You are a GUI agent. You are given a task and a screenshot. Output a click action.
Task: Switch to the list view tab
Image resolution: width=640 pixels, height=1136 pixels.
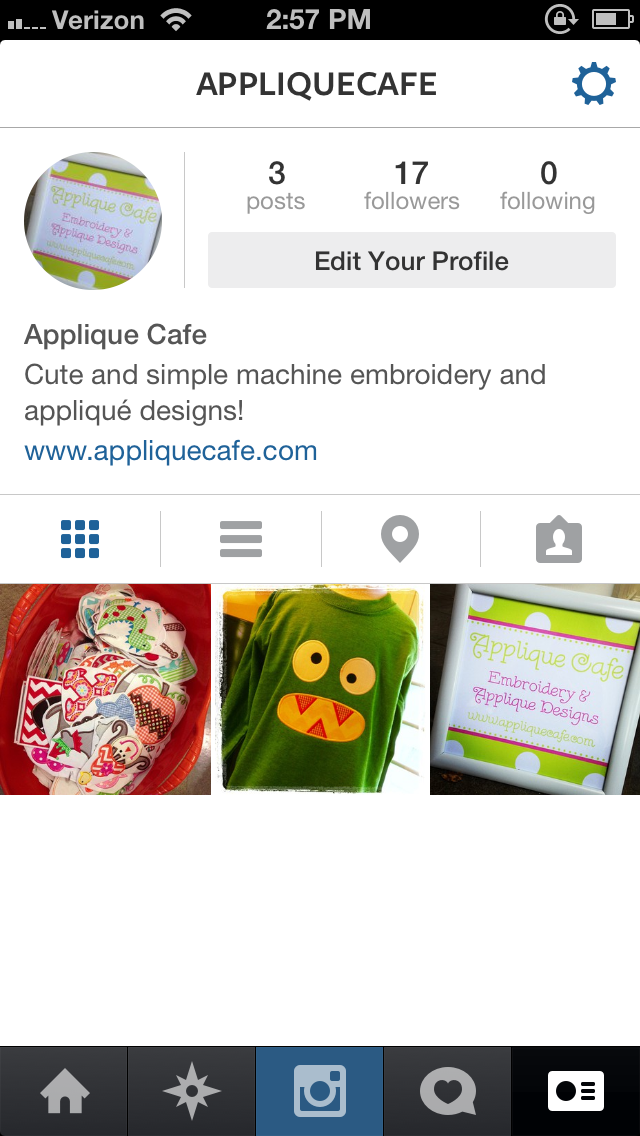(x=241, y=539)
